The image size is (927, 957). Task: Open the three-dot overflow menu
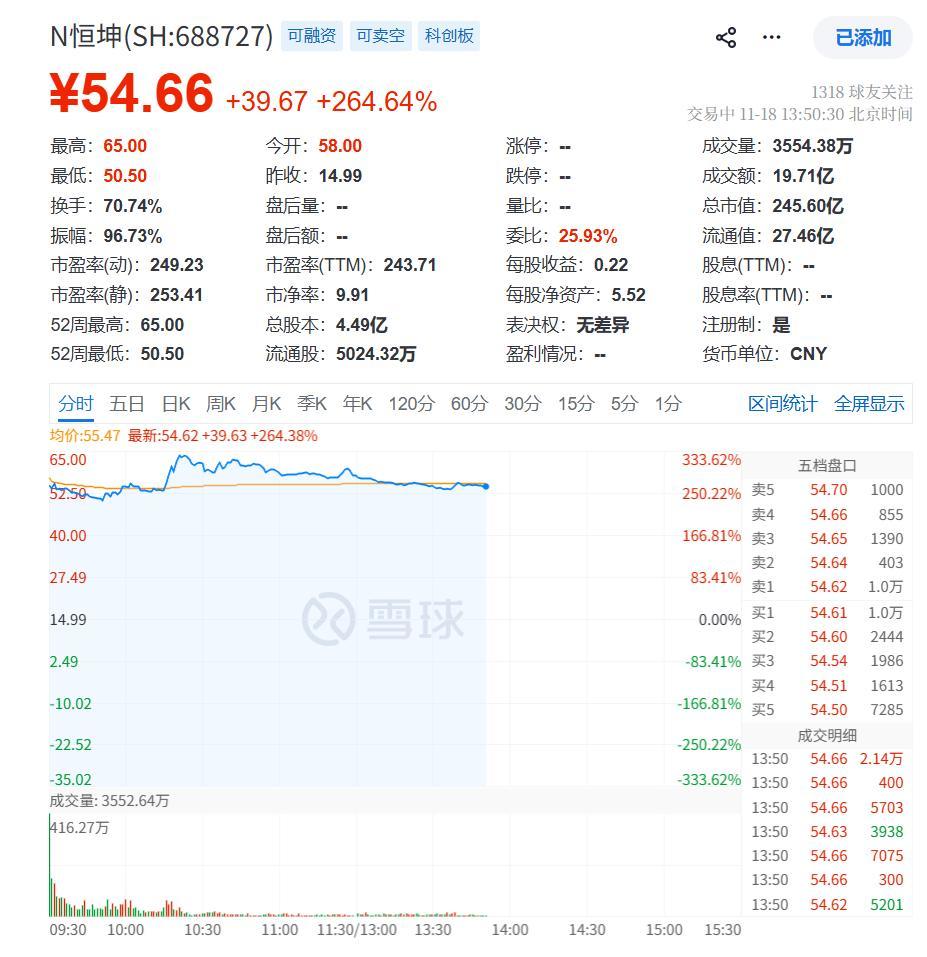(771, 38)
